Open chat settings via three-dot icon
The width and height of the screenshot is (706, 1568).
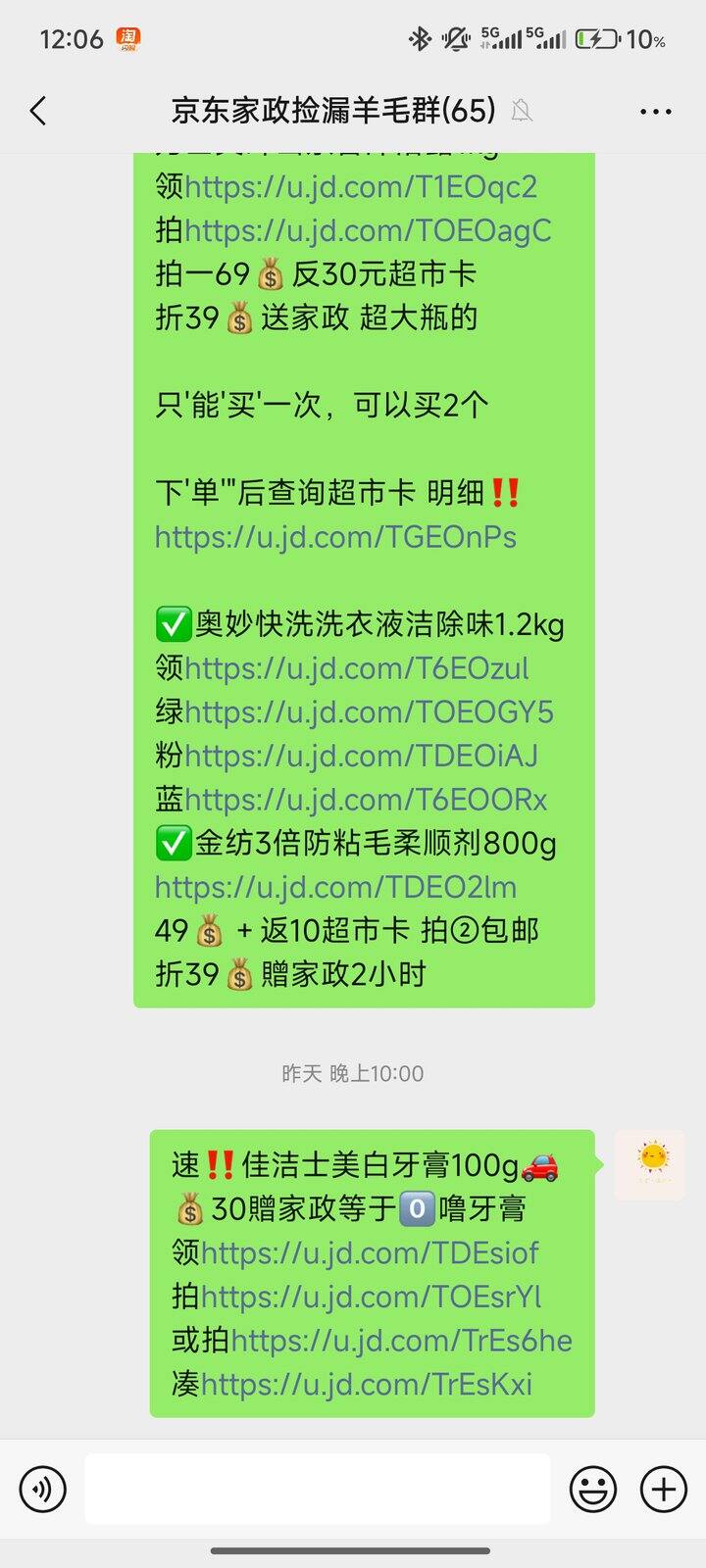click(653, 111)
